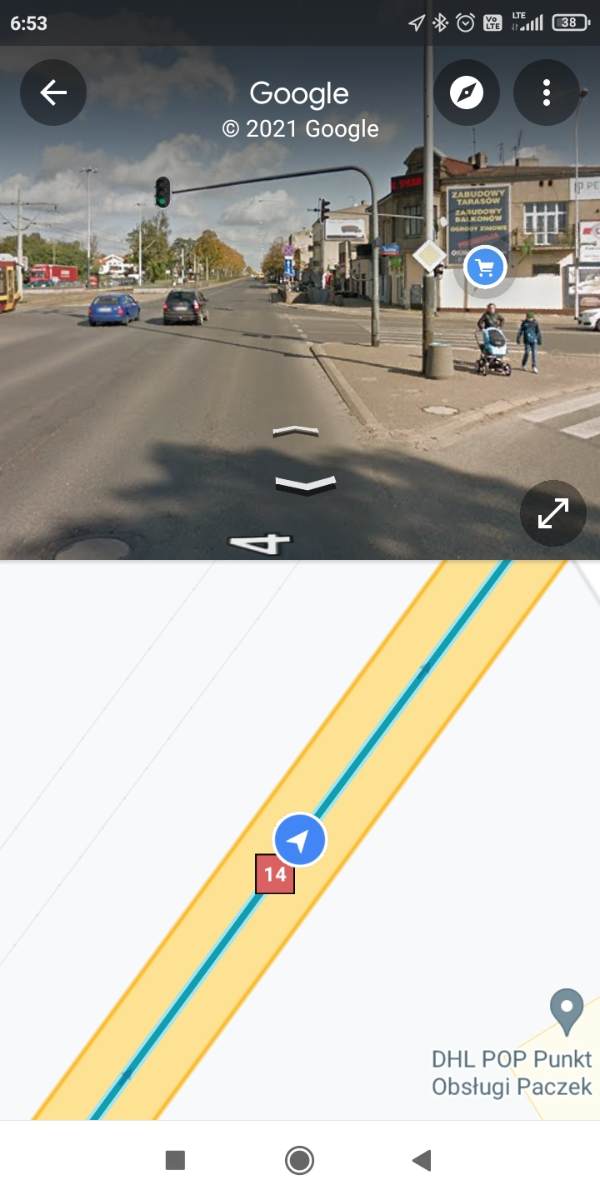The width and height of the screenshot is (600, 1200).
Task: Go to the system home screen
Action: (299, 1160)
